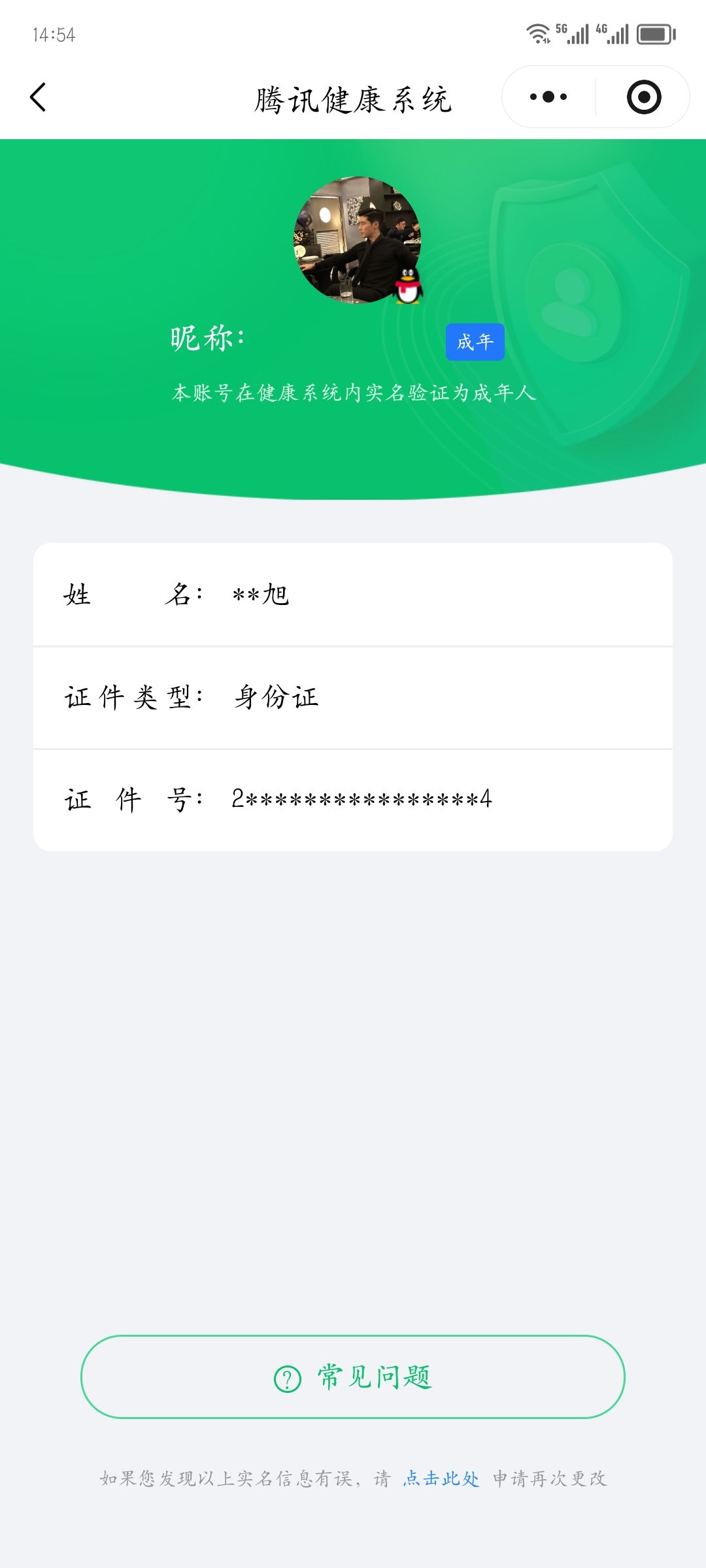Tap the 昵称 label under the avatar
The width and height of the screenshot is (706, 1568).
207,340
